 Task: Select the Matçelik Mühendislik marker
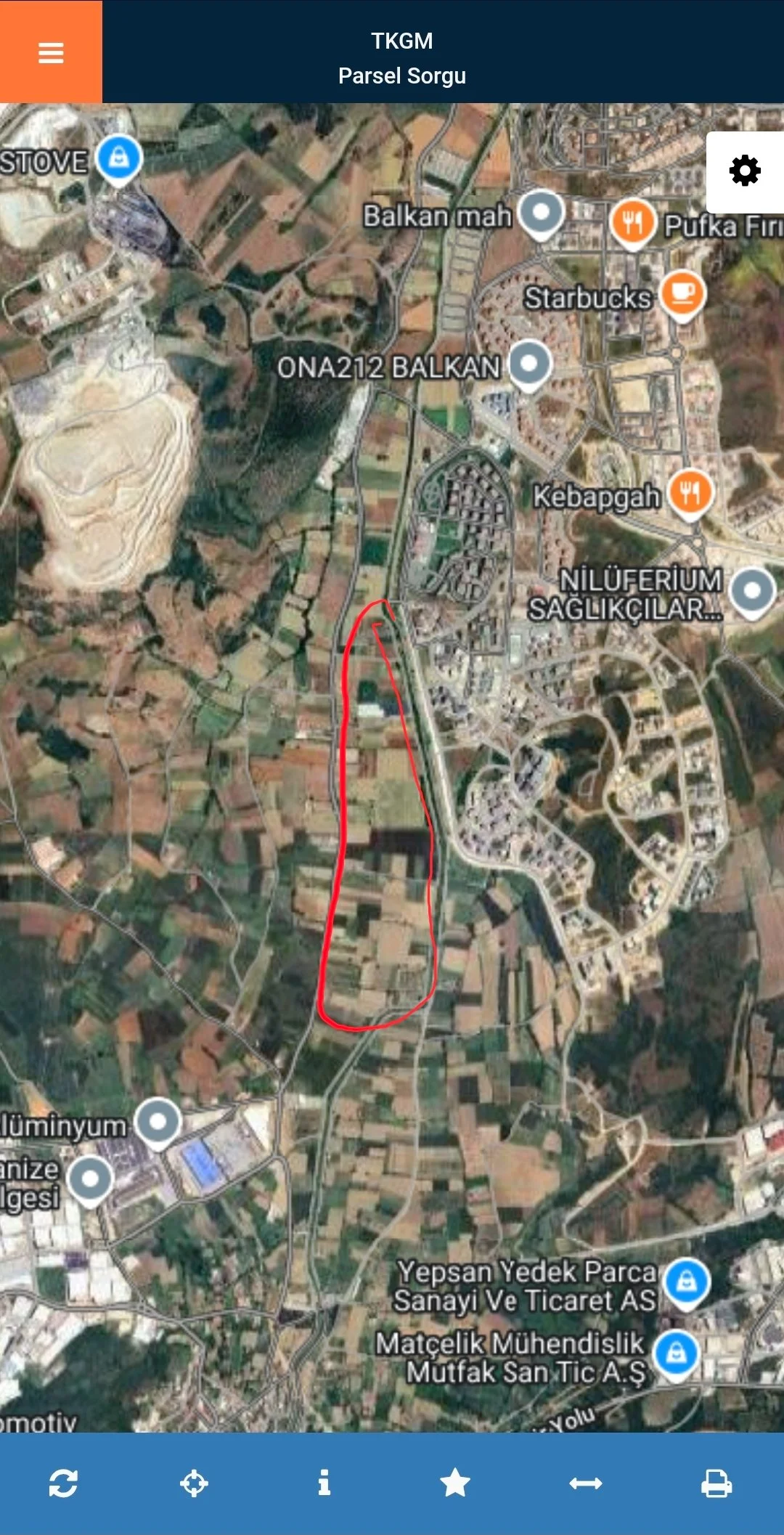click(676, 1353)
